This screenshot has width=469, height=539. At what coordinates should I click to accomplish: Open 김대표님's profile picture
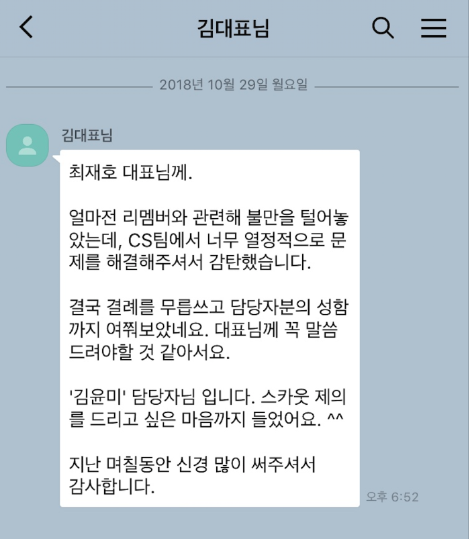(x=28, y=145)
